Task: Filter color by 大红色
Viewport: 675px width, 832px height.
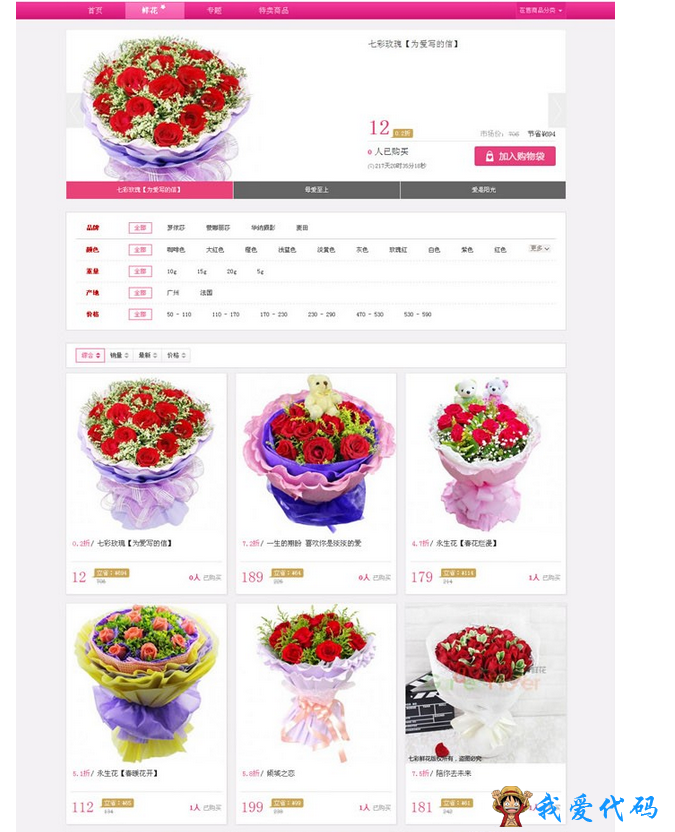Action: [215, 249]
